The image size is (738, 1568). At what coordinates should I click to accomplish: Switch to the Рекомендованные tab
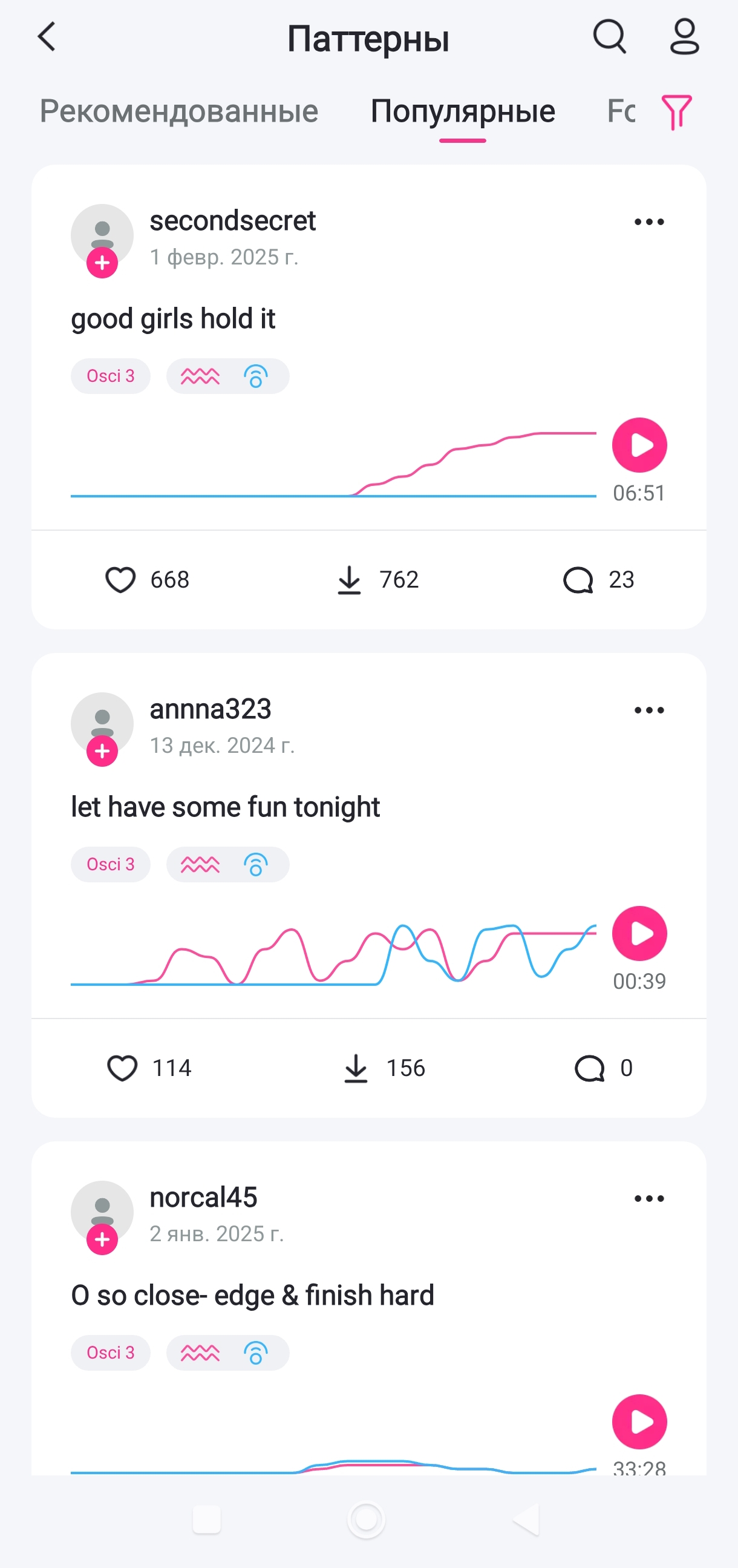(x=179, y=111)
